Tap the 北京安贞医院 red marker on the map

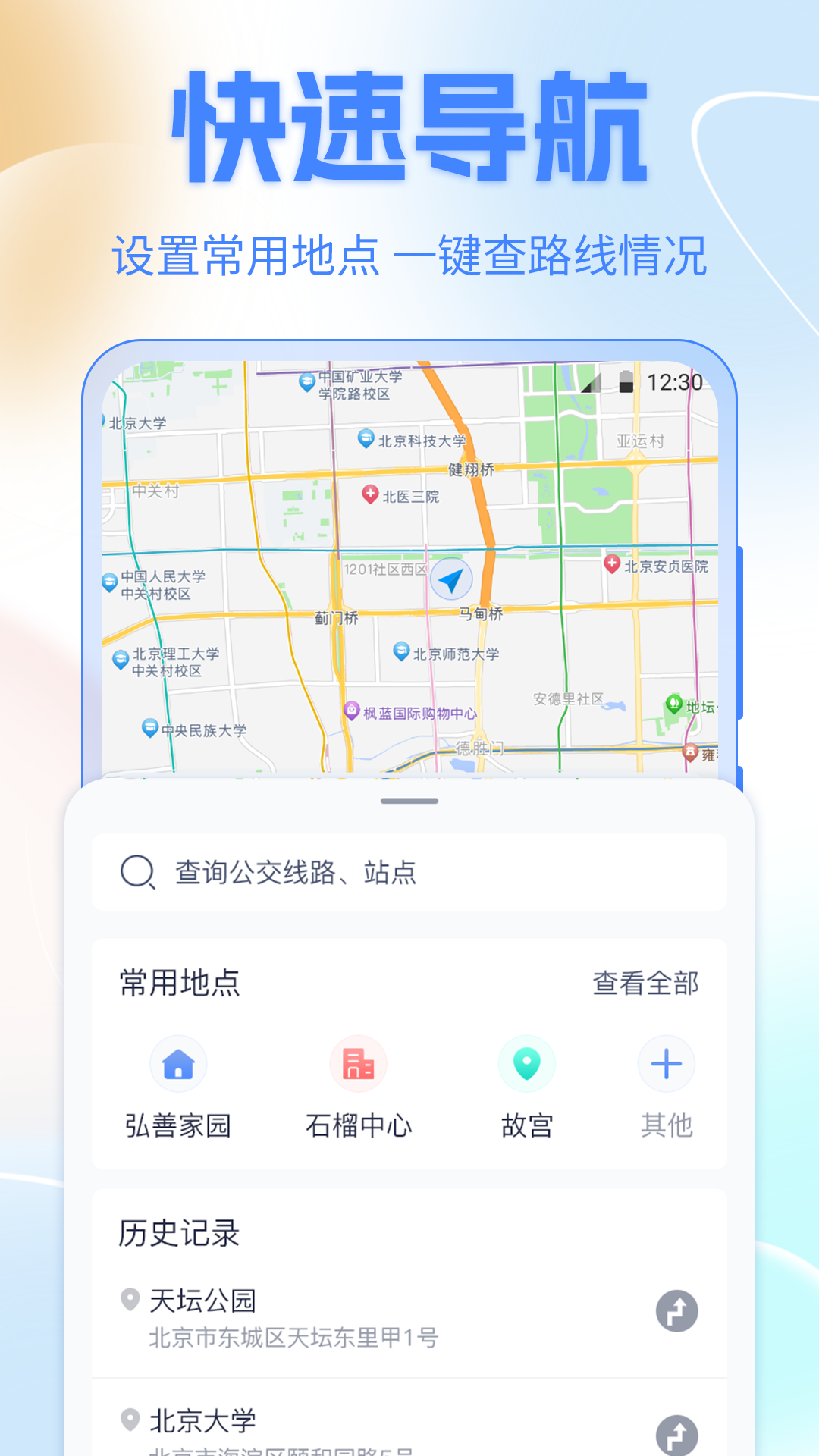click(x=611, y=564)
